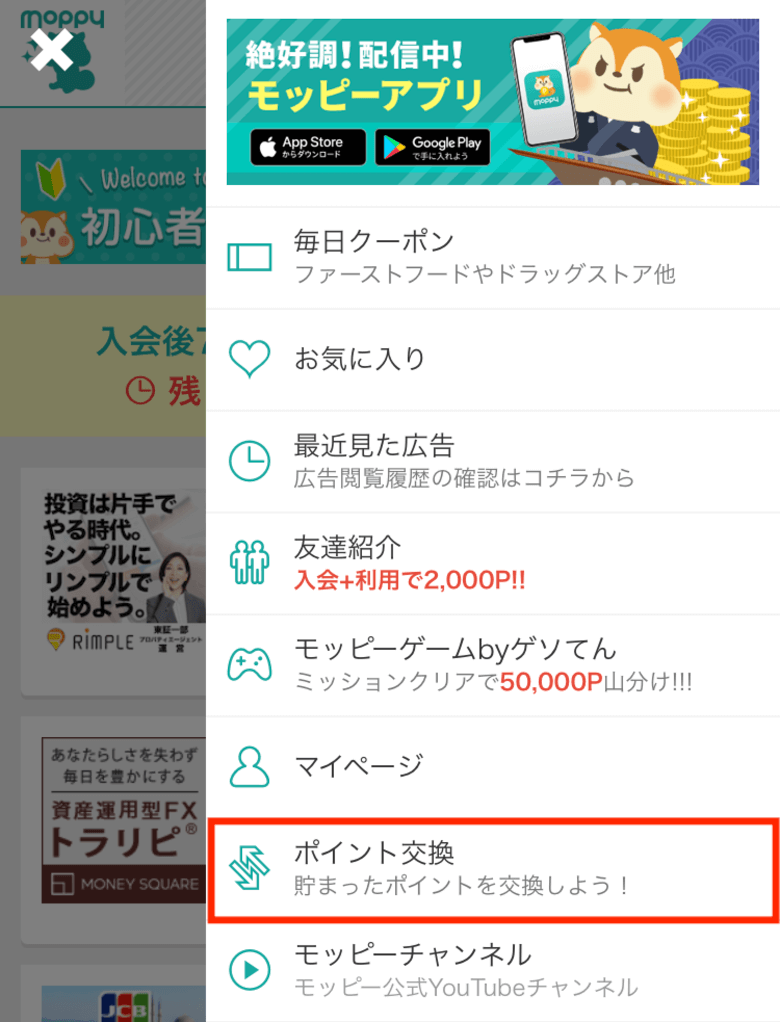Open モッピーチャンネル YouTube channel
This screenshot has width=780, height=1022.
(492, 969)
